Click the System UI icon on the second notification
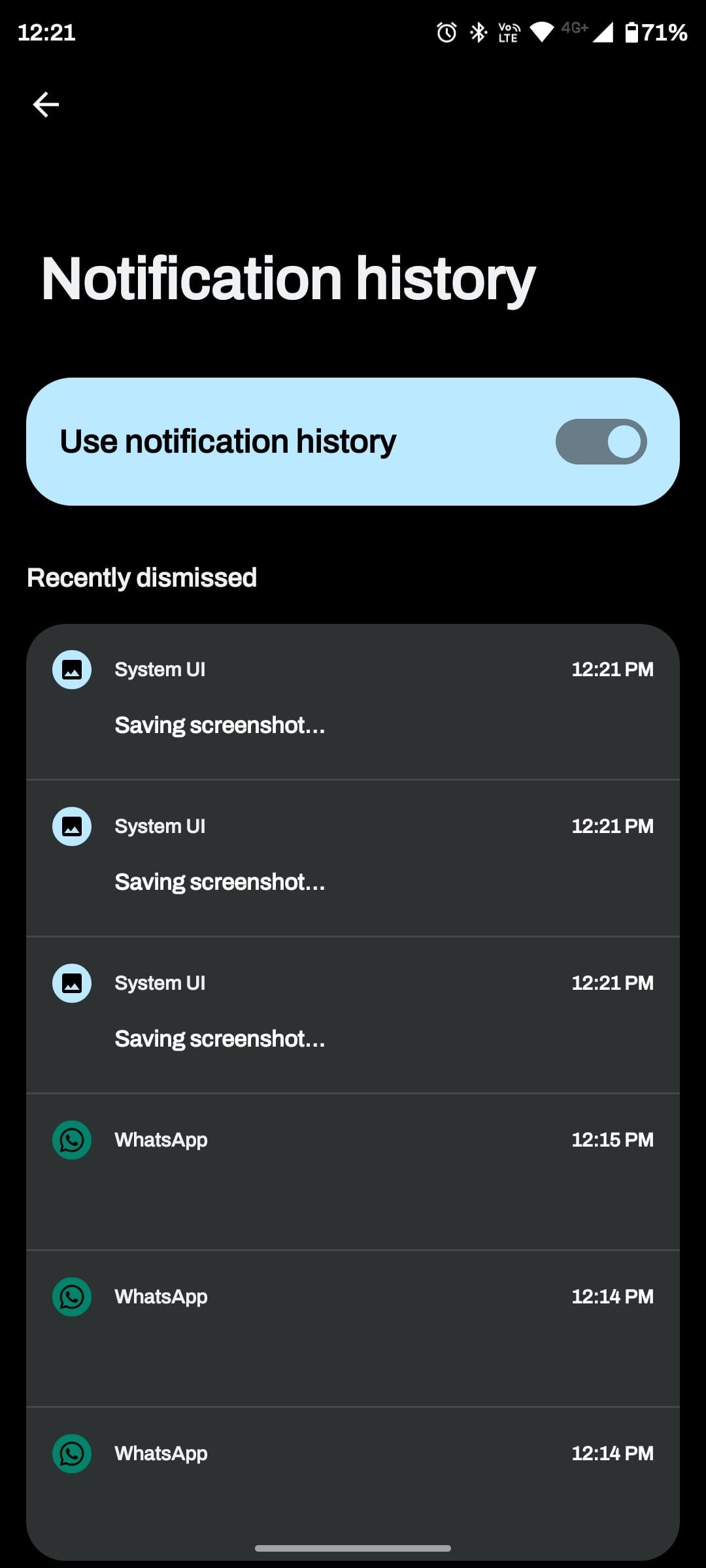 tap(71, 826)
